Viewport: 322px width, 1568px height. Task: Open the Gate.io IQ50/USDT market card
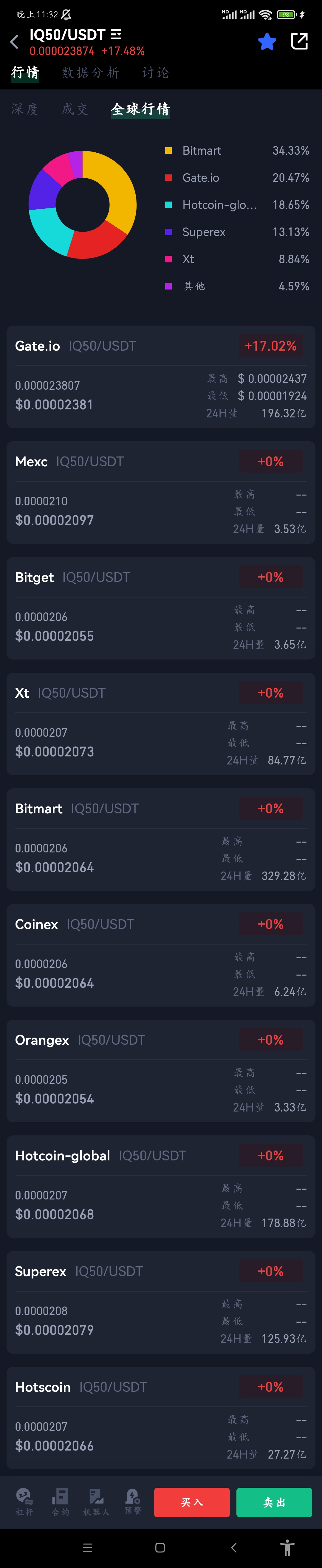coord(161,377)
